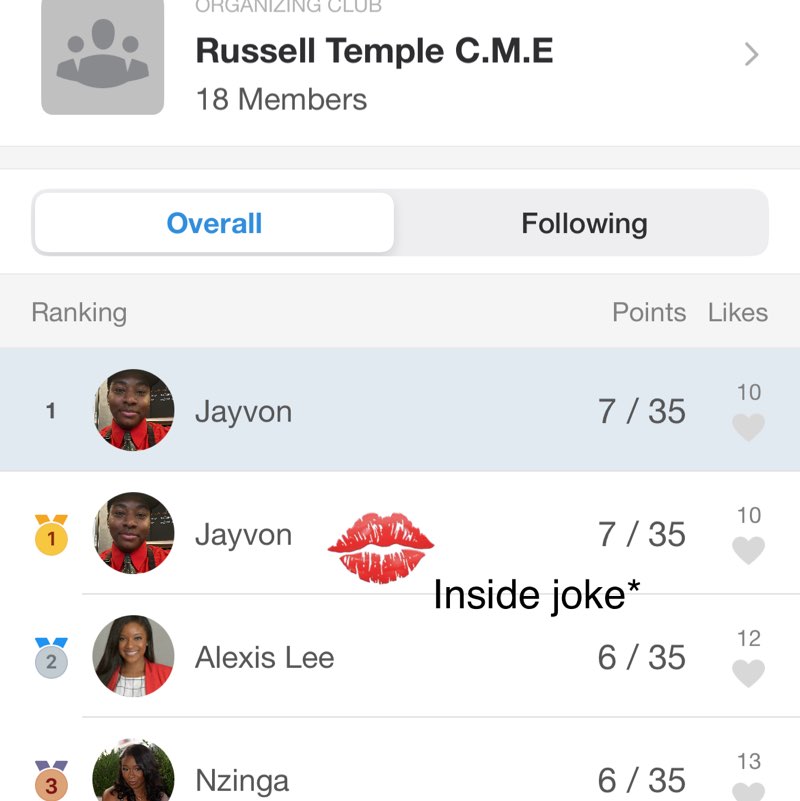Click Nzinga's bronze medal icon
Image resolution: width=800 pixels, height=801 pixels.
tap(51, 781)
